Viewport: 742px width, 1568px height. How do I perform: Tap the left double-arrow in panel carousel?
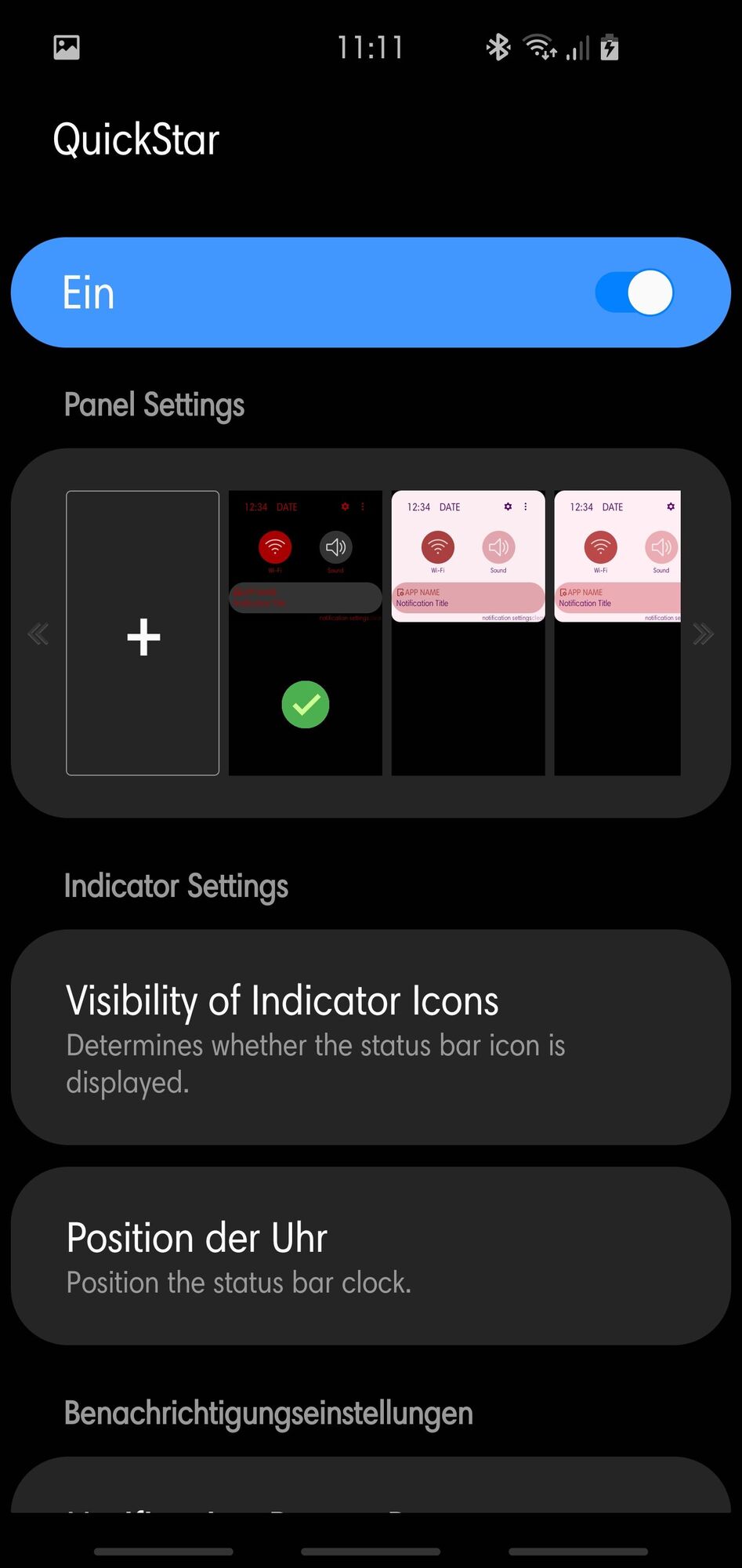pos(38,633)
